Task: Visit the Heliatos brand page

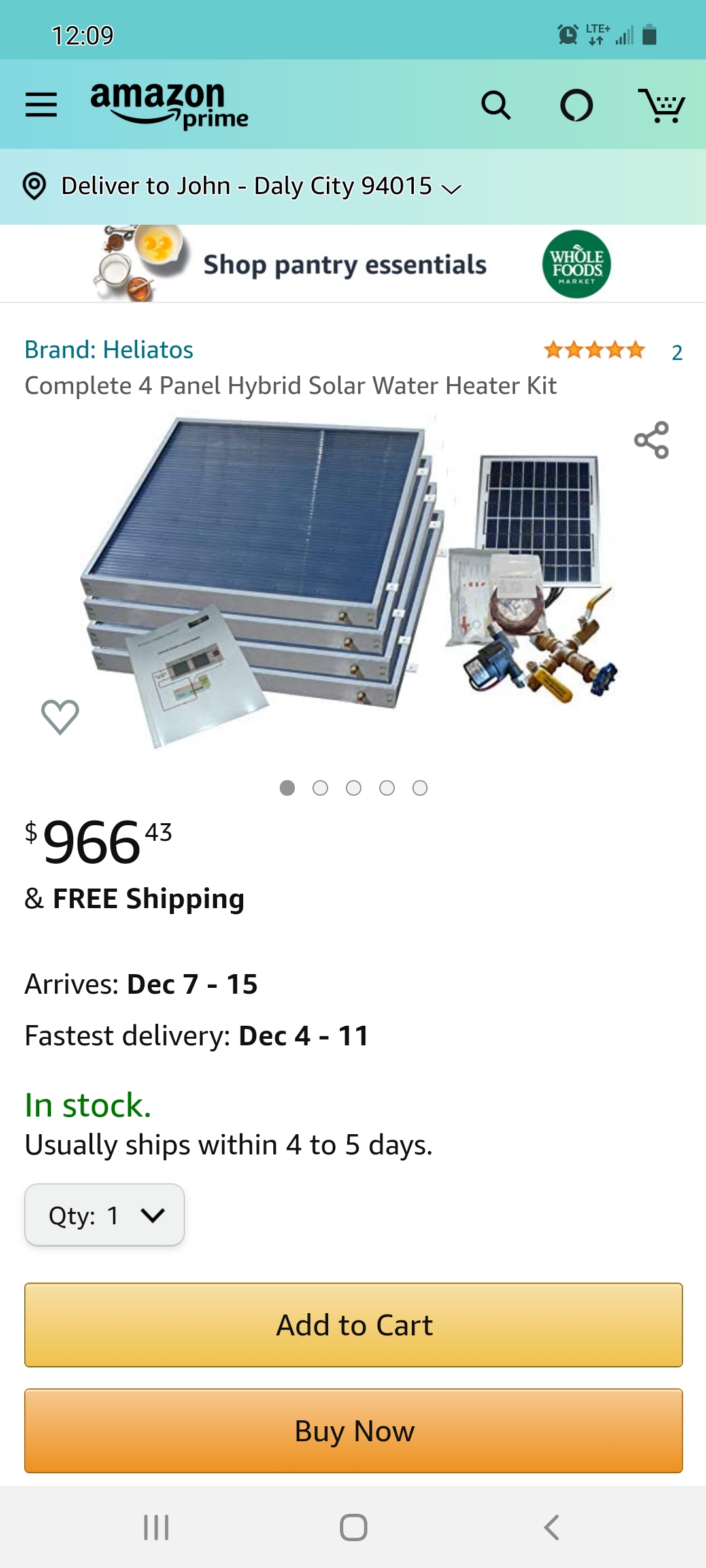Action: 109,350
